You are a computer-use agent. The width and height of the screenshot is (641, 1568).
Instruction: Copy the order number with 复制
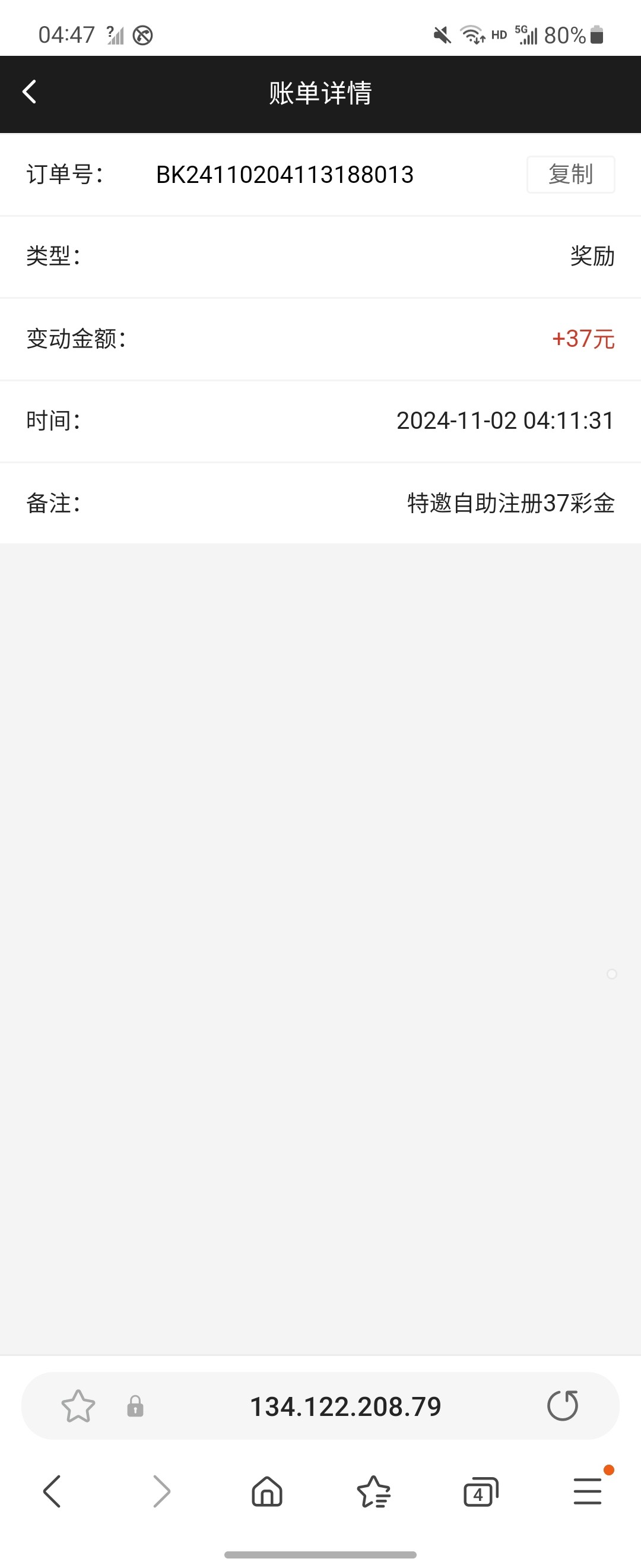coord(570,175)
